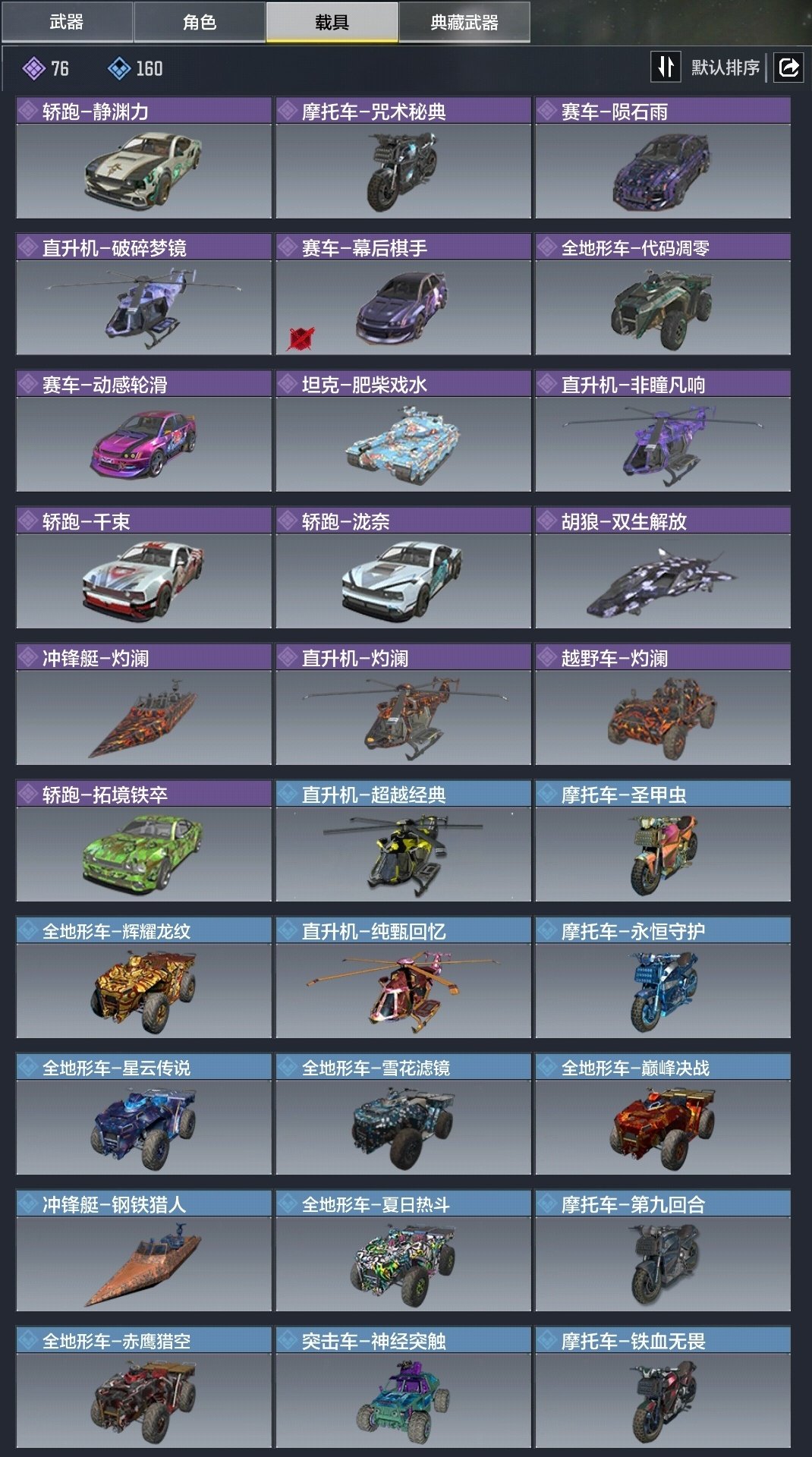Open the 轿跑-拓境铁卒 card

pos(143,842)
